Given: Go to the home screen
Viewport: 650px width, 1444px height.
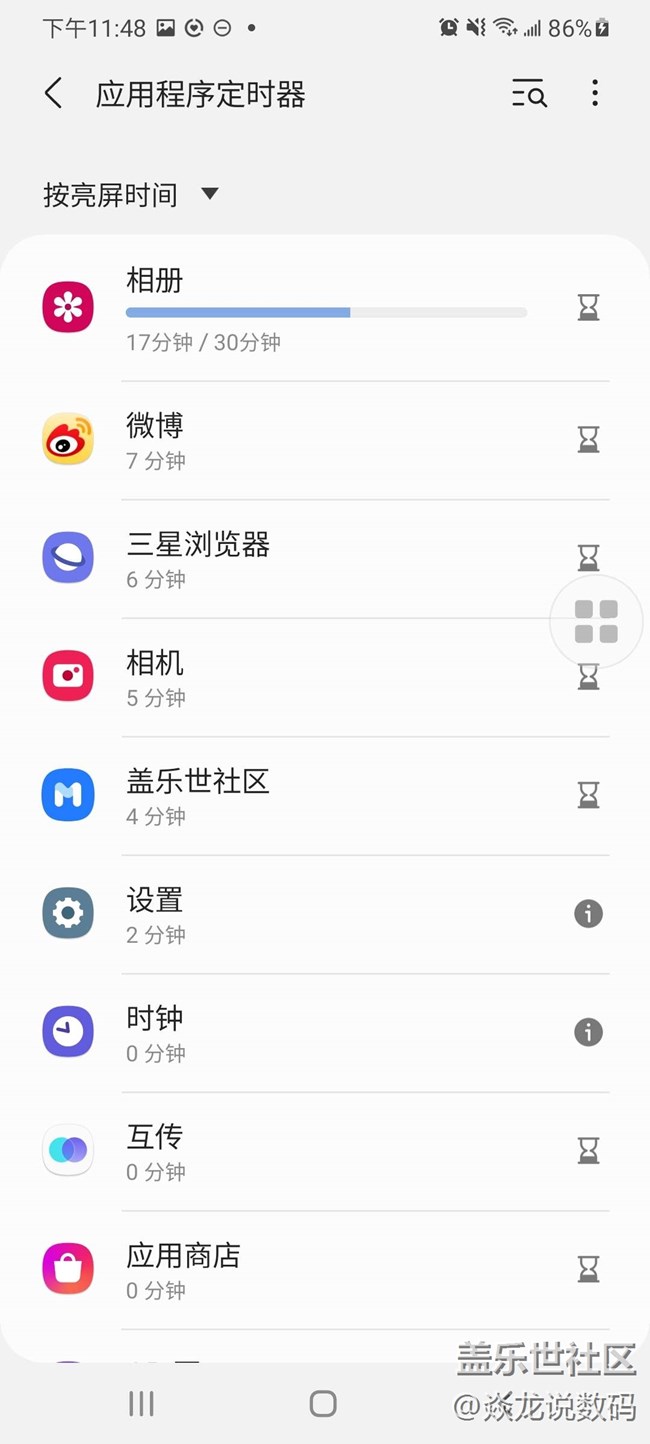Looking at the screenshot, I should click(x=323, y=1403).
